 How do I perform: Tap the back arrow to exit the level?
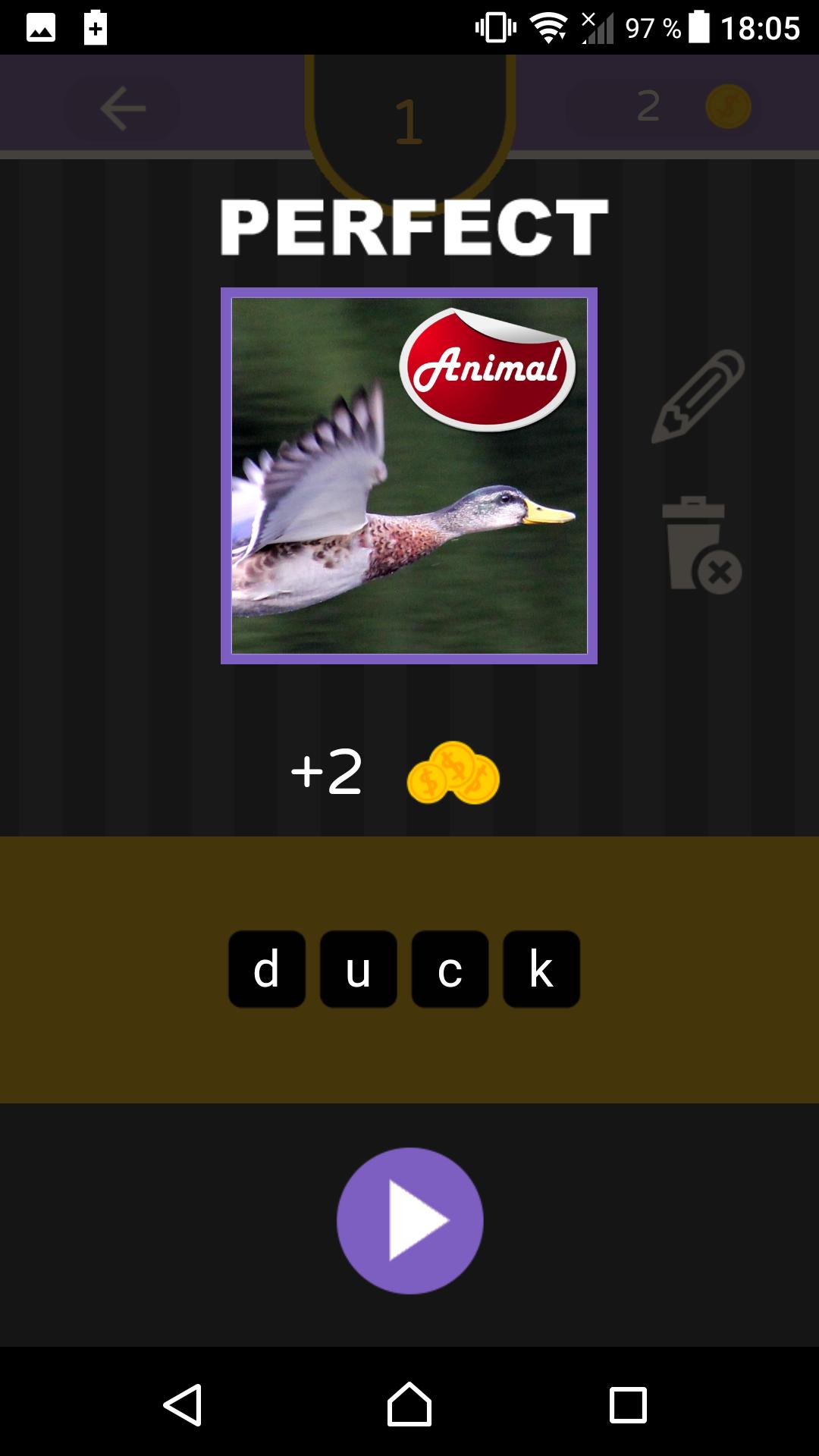pyautogui.click(x=121, y=106)
